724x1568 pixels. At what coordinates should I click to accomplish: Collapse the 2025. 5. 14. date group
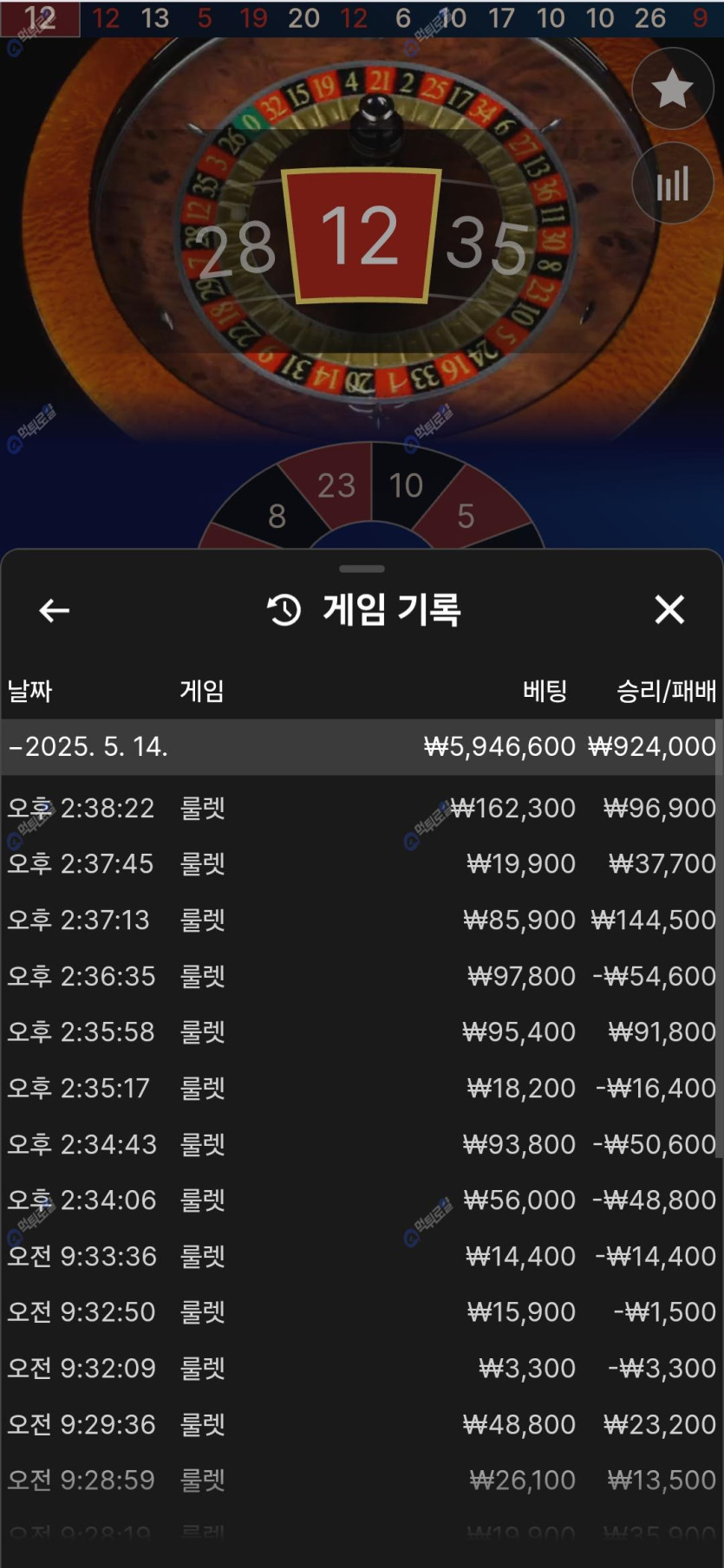(x=87, y=746)
